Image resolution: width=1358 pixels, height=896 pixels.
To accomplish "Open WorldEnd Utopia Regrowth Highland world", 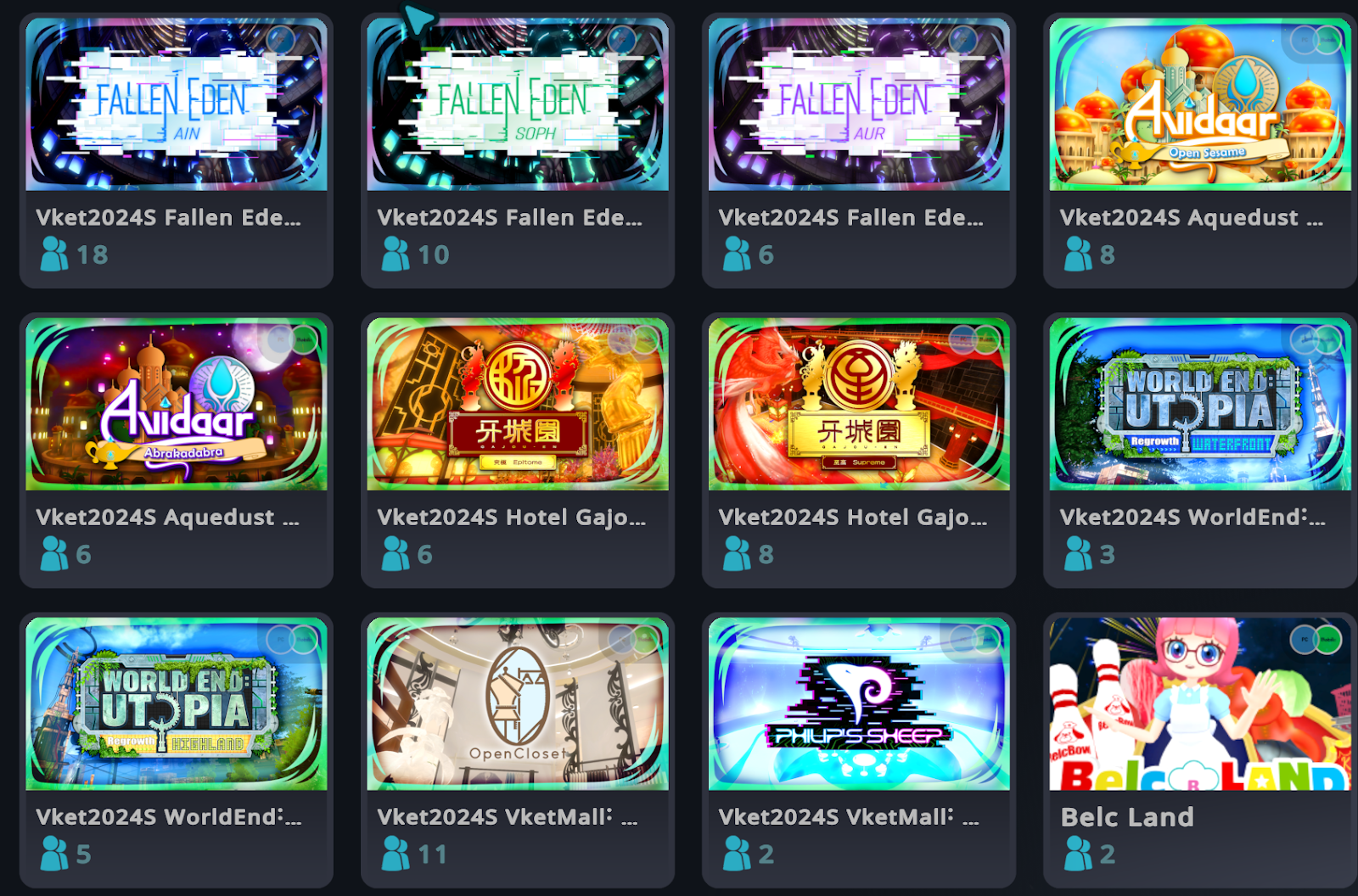I will [176, 705].
